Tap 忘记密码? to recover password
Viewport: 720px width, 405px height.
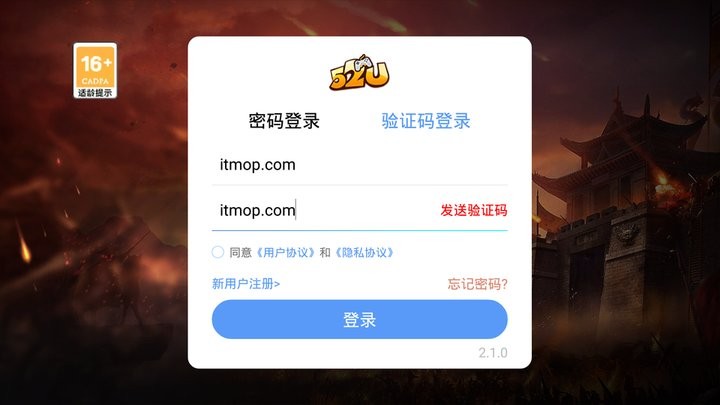click(478, 284)
